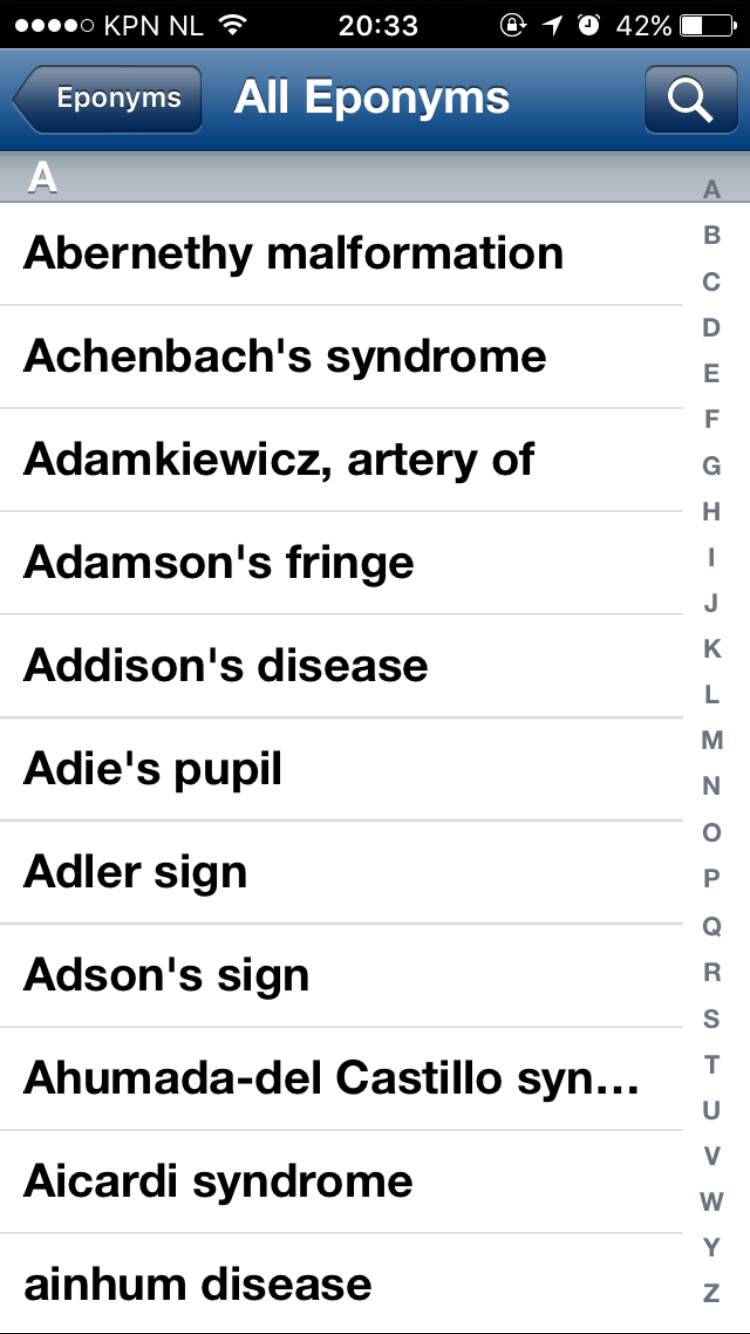
Task: Open the search magnifier icon
Action: (x=691, y=99)
